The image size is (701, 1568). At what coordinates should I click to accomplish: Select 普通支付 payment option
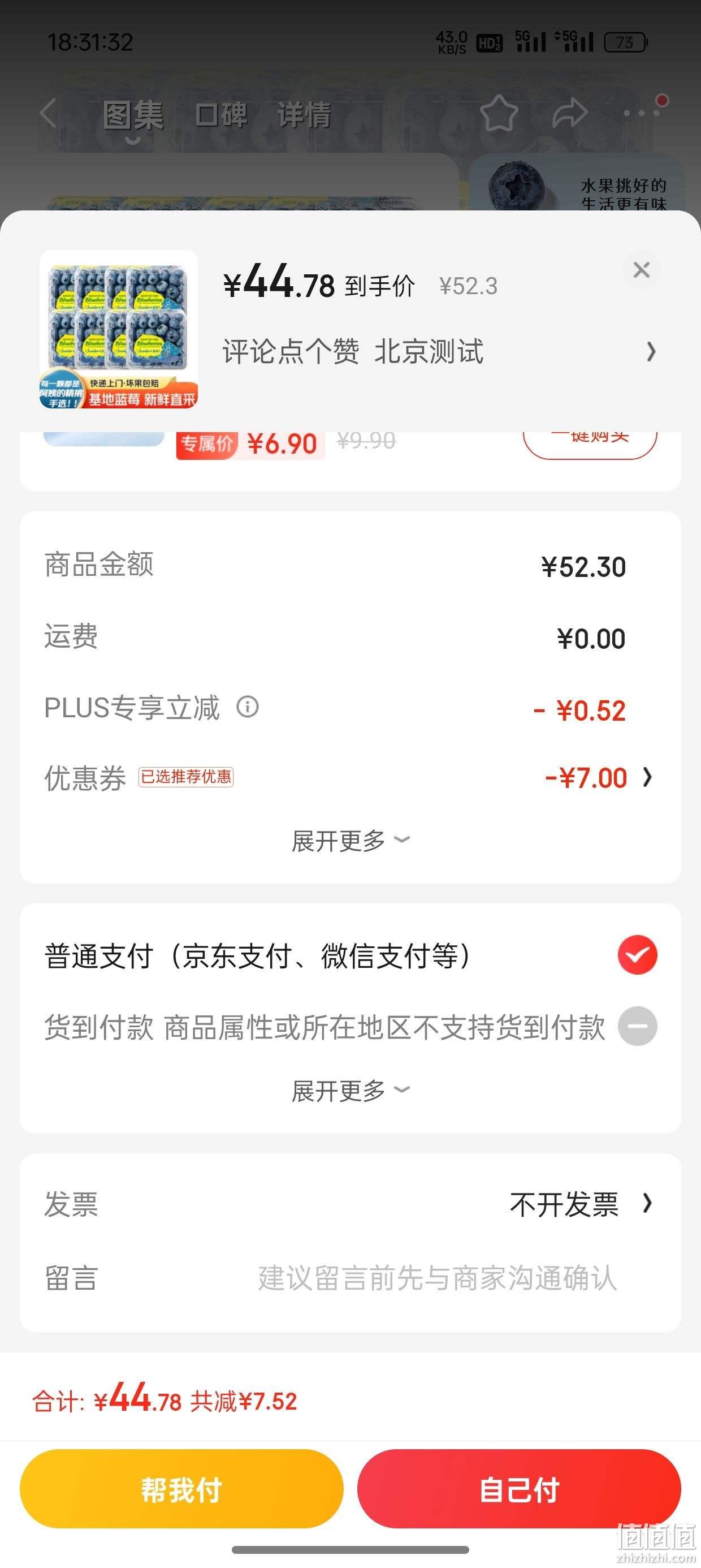coord(350,955)
